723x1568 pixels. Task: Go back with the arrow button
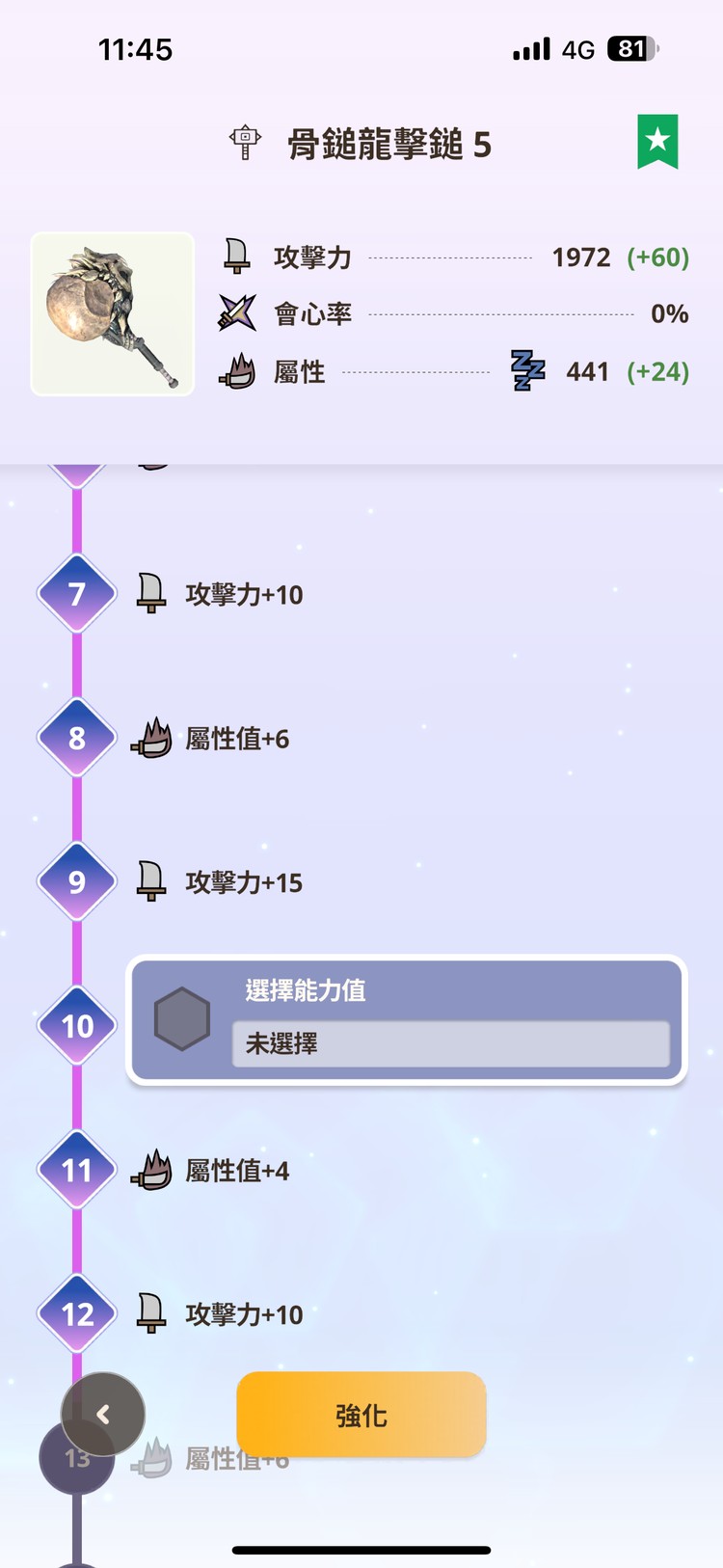pyautogui.click(x=103, y=1414)
